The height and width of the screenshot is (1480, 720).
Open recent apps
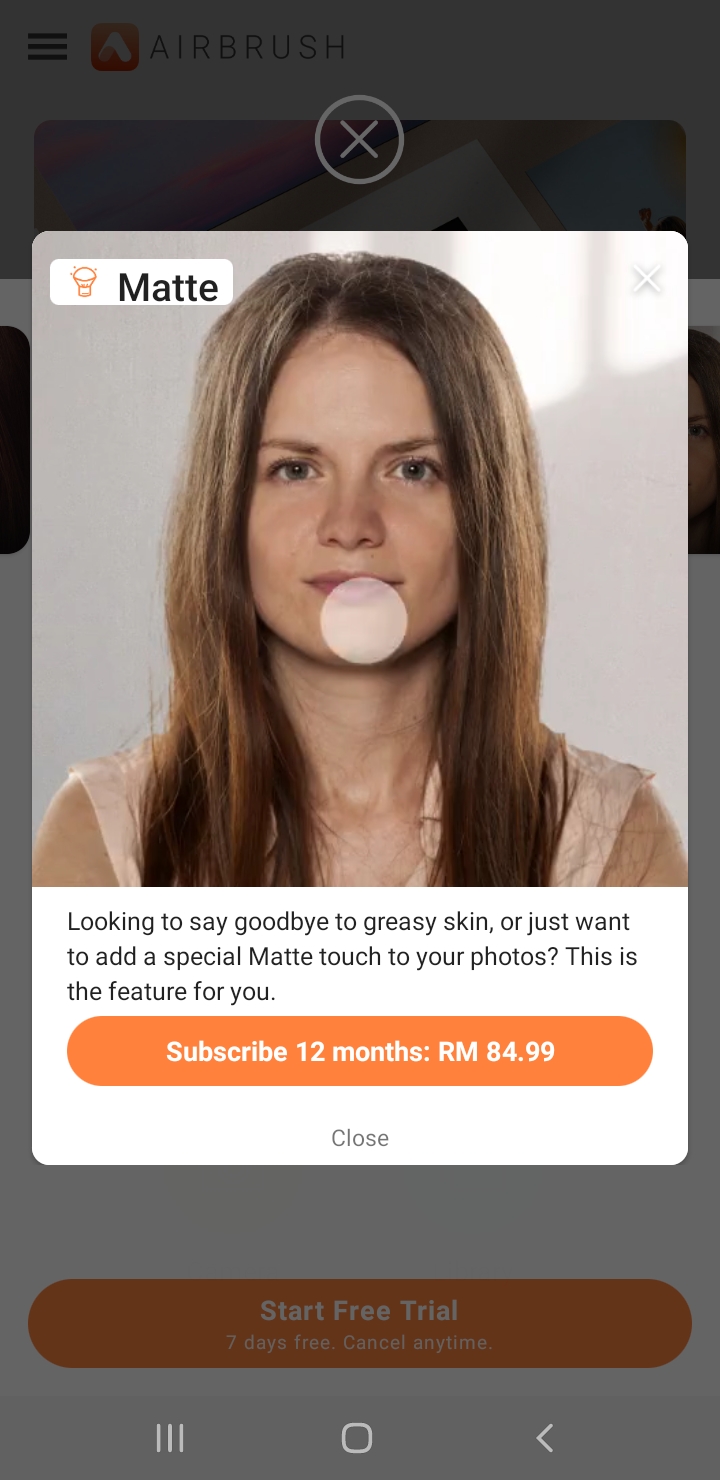(170, 1438)
